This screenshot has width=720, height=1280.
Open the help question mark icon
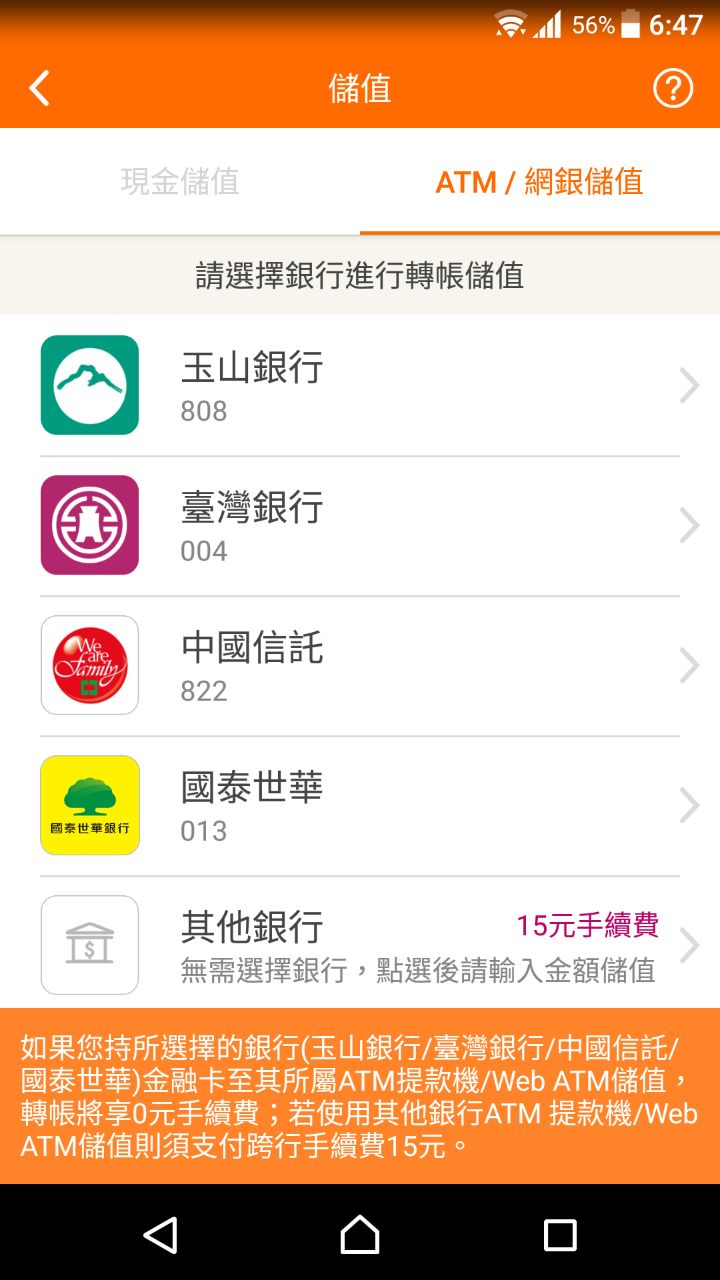point(673,89)
